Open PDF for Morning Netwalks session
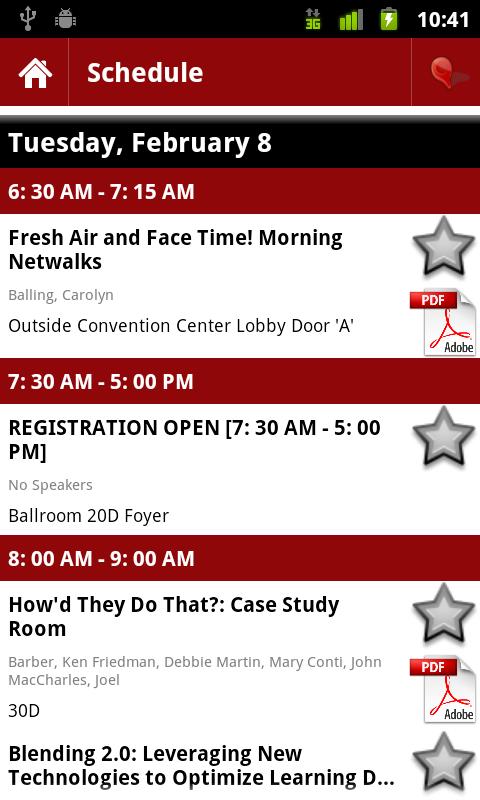 tap(442, 322)
